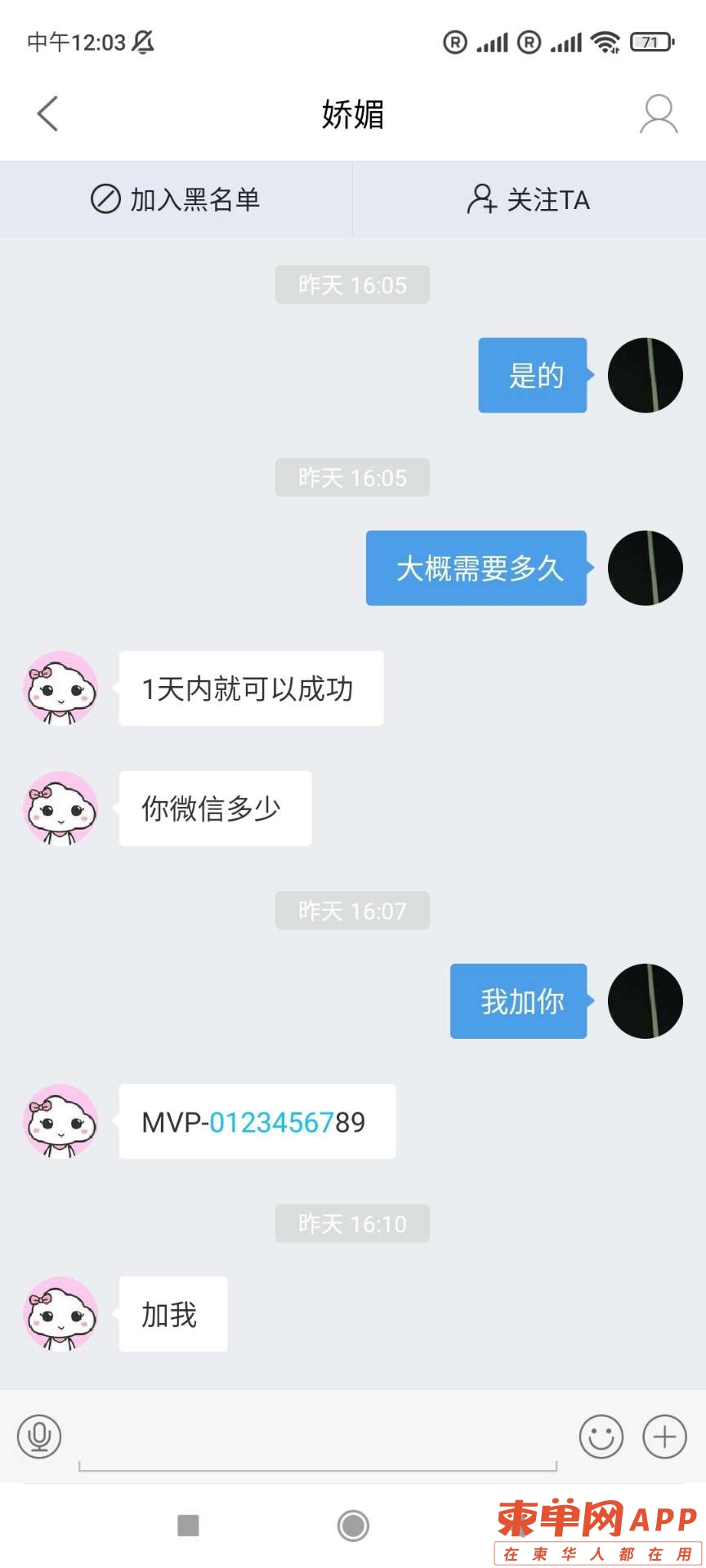The image size is (706, 1568).
Task: Open my avatar next to 我加你
Action: coord(645,1001)
